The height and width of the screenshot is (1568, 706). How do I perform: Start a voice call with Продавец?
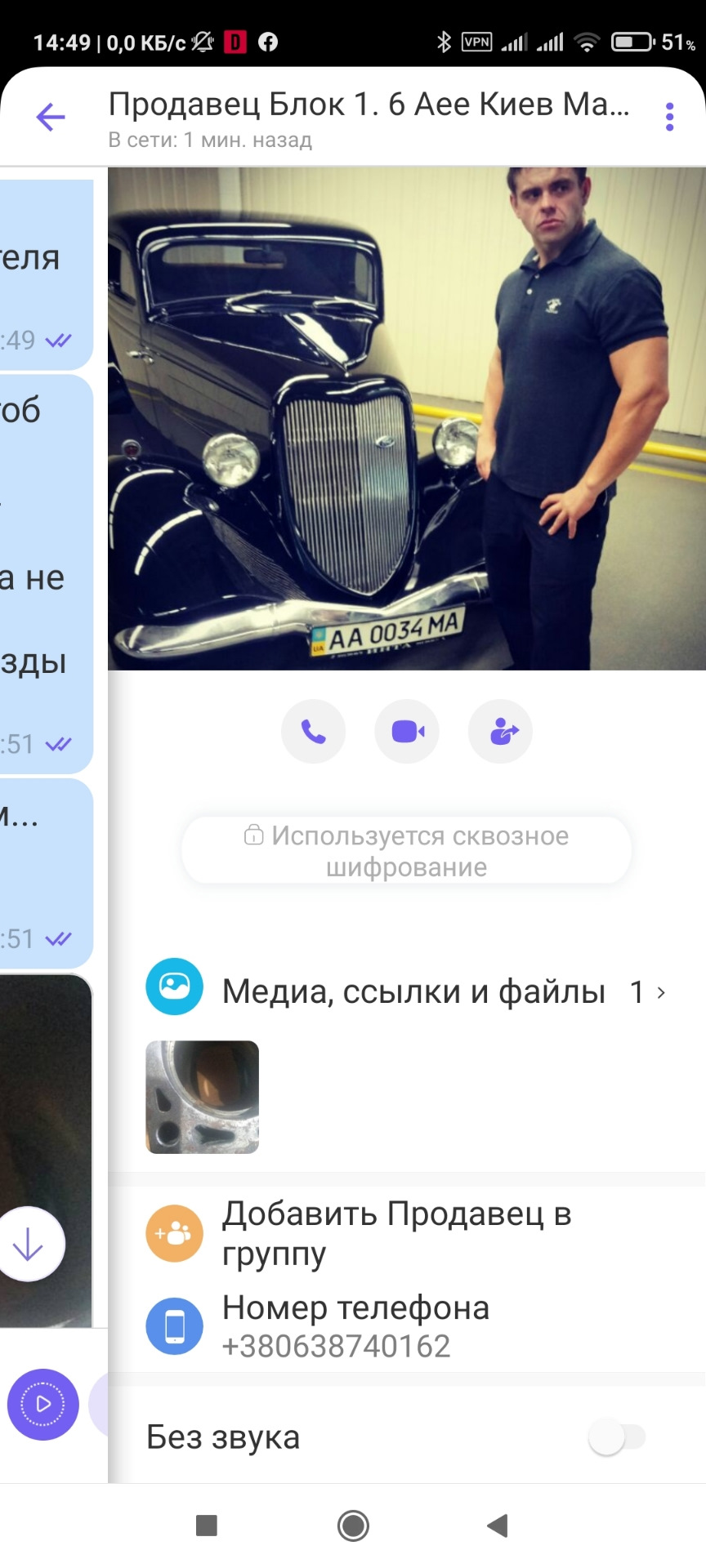tap(314, 732)
